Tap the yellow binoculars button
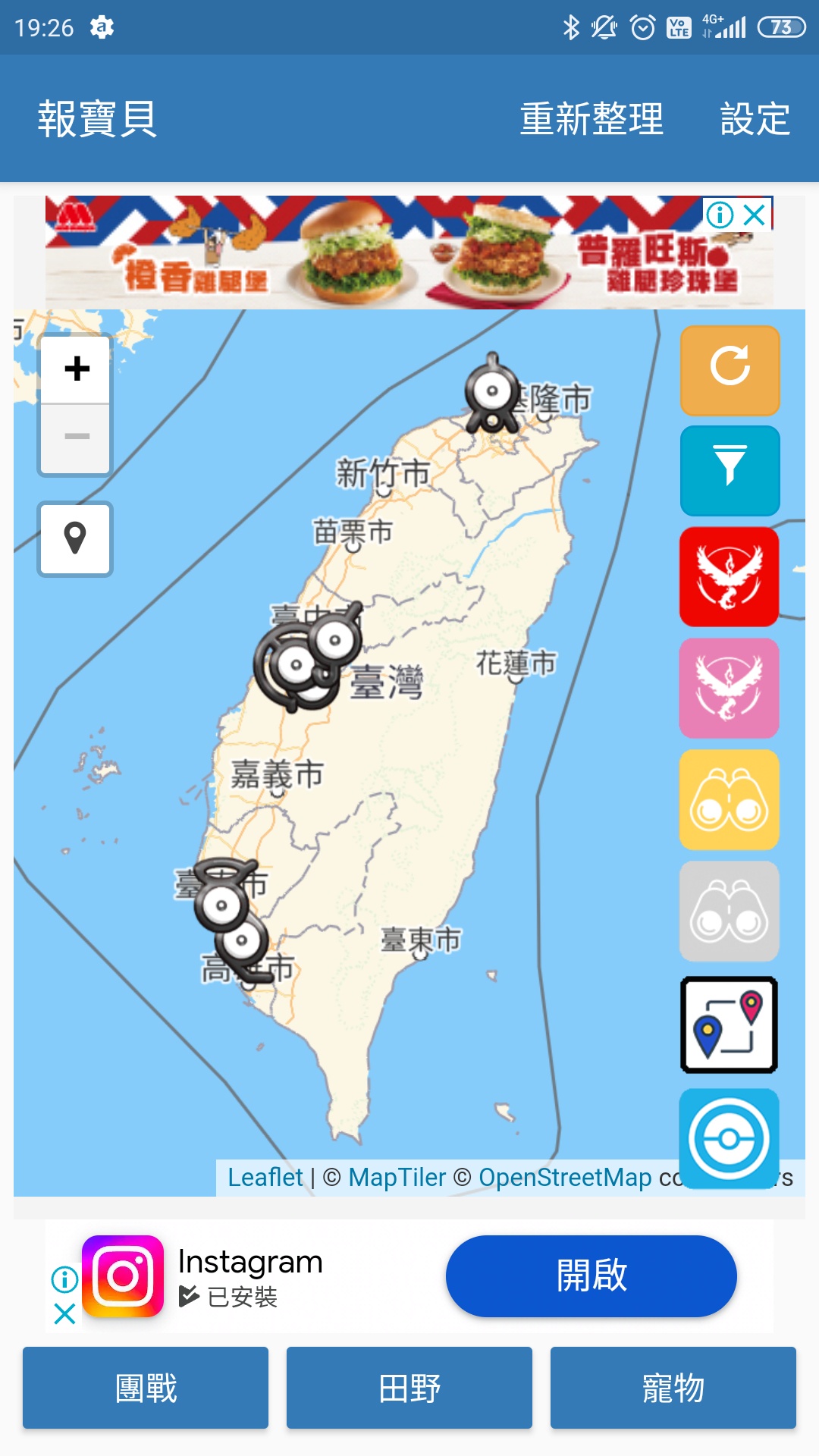819x1456 pixels. pyautogui.click(x=729, y=800)
